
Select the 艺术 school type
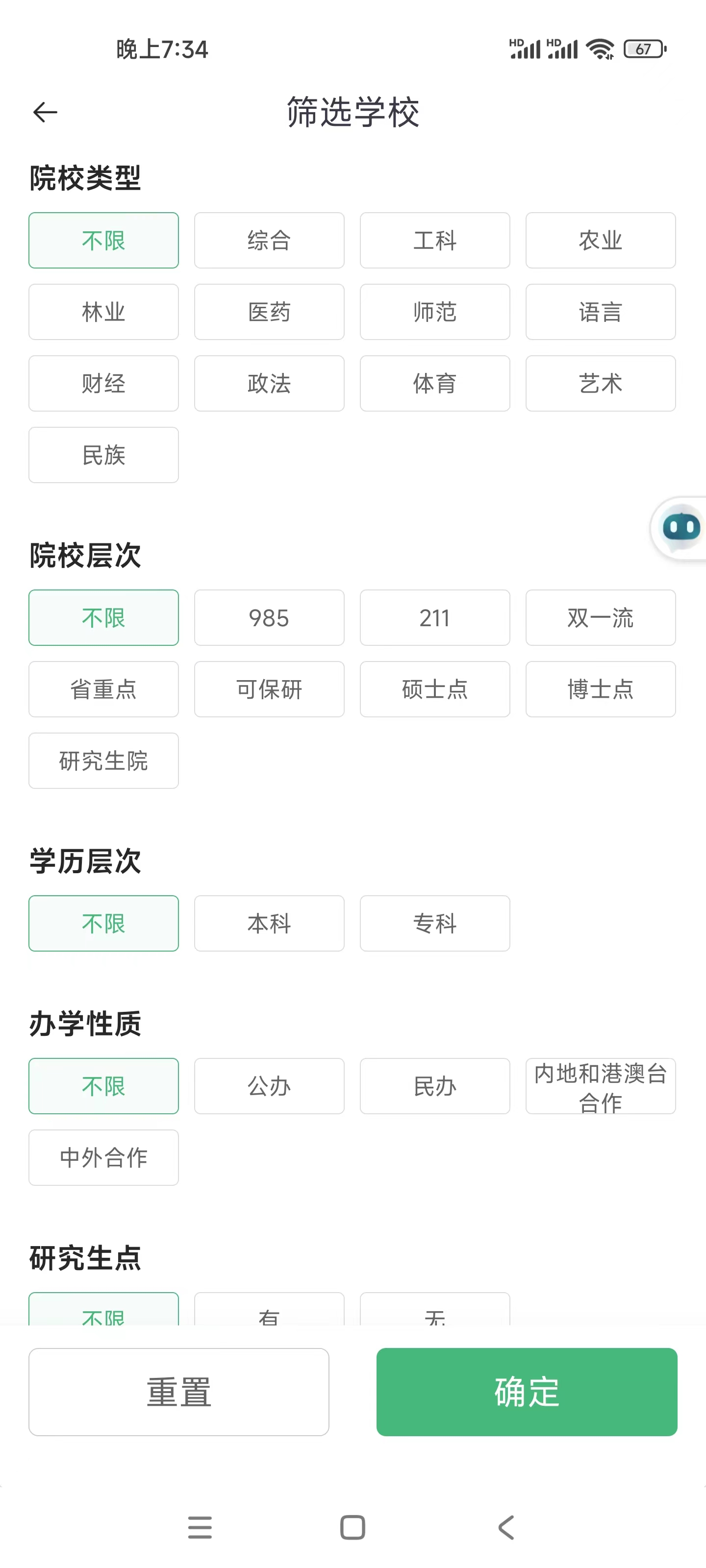[x=601, y=384]
